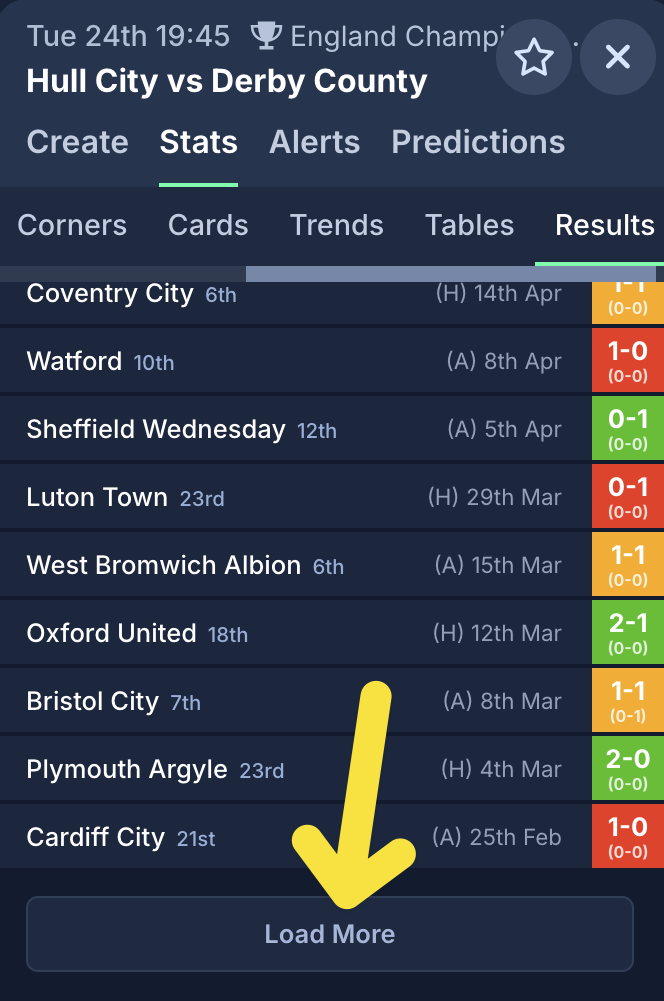Viewport: 664px width, 1001px height.
Task: Load more results
Action: click(x=330, y=934)
